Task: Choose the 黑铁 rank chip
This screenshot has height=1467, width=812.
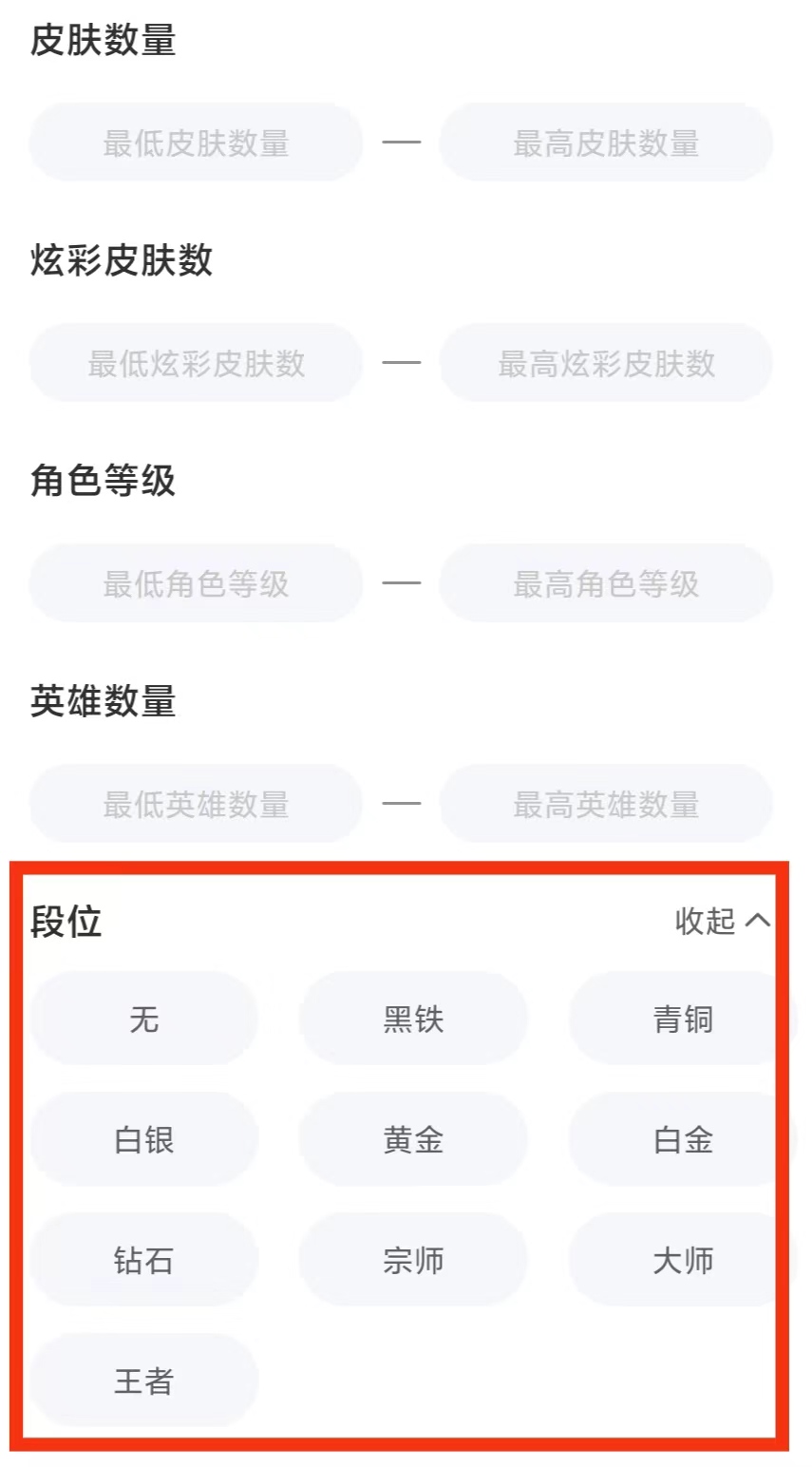Action: pyautogui.click(x=413, y=1019)
